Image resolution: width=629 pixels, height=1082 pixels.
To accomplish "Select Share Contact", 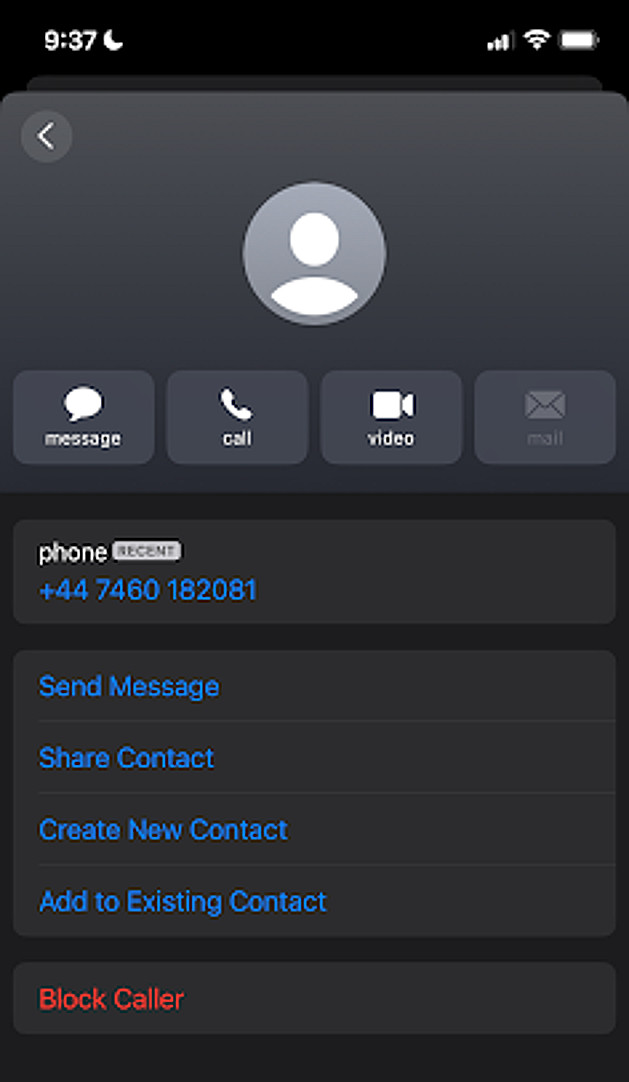I will click(x=126, y=758).
